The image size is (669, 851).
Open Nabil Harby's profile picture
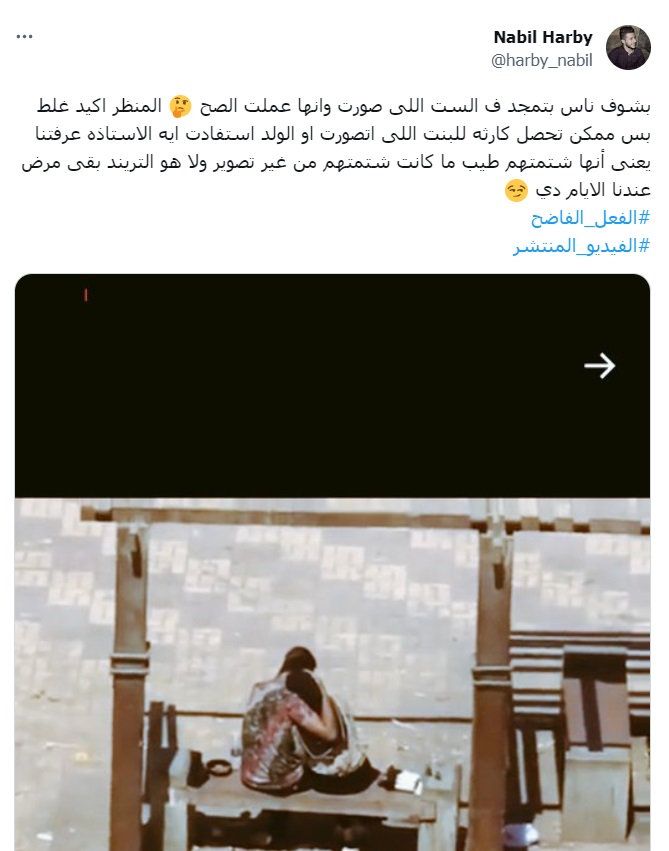point(628,48)
